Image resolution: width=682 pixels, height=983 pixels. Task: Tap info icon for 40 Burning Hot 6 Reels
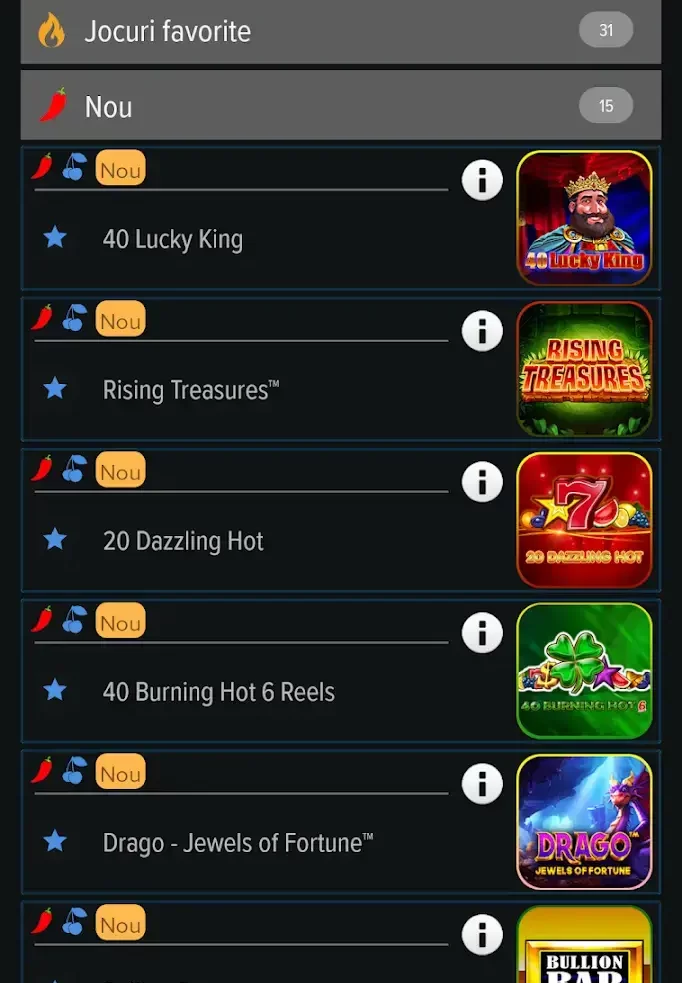(x=482, y=633)
